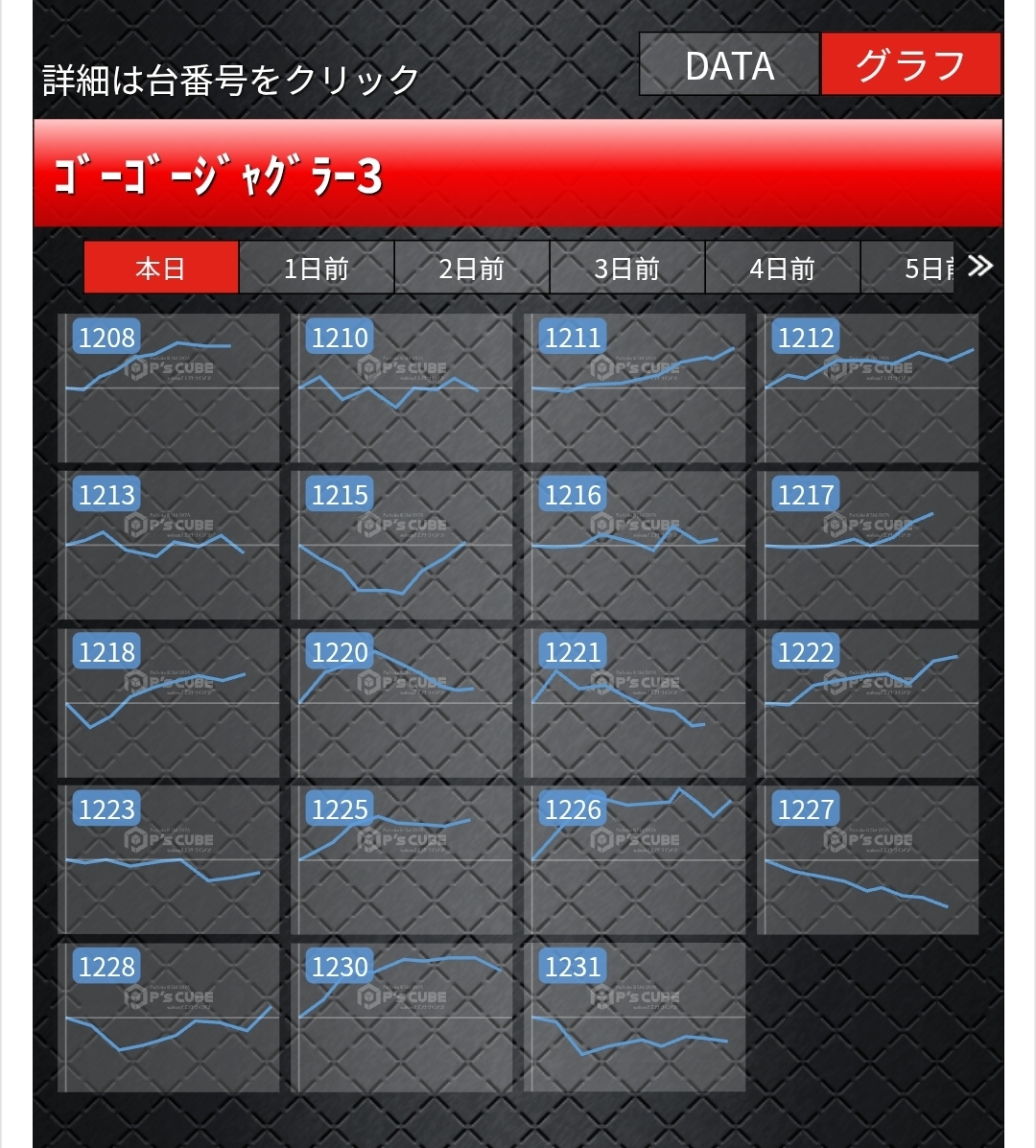View details of machine 1231

tap(574, 967)
